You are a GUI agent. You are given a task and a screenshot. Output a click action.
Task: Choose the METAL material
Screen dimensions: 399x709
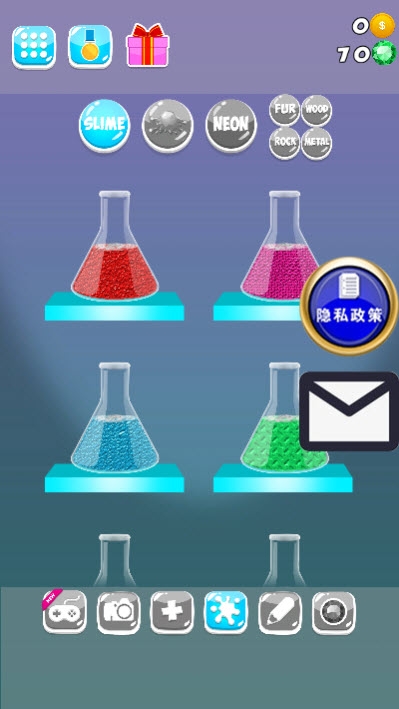coord(317,143)
